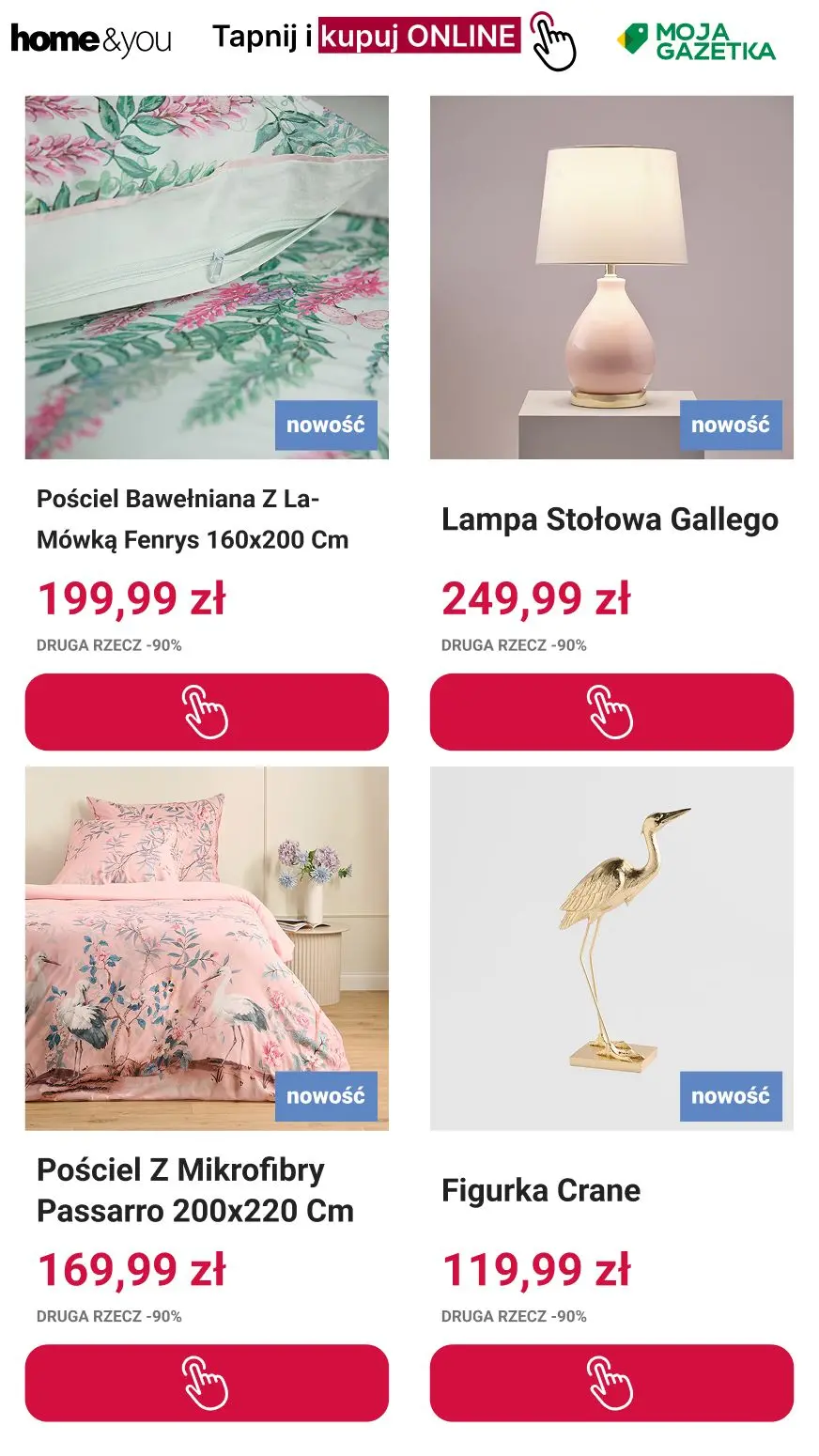Click the Figurka Crane product name
This screenshot has width=819, height=1456.
coord(540,1191)
